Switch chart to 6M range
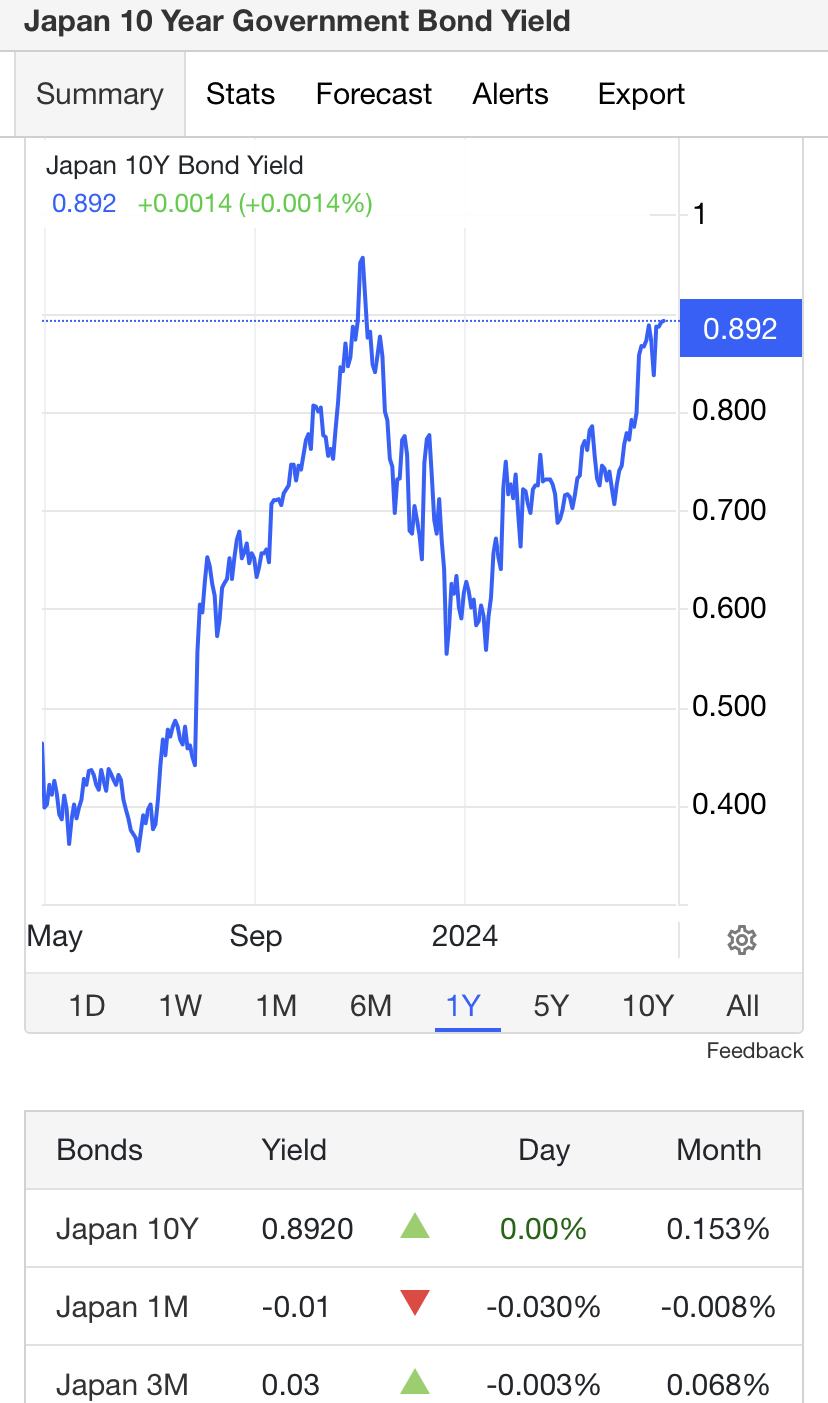The image size is (828, 1403). click(371, 1005)
